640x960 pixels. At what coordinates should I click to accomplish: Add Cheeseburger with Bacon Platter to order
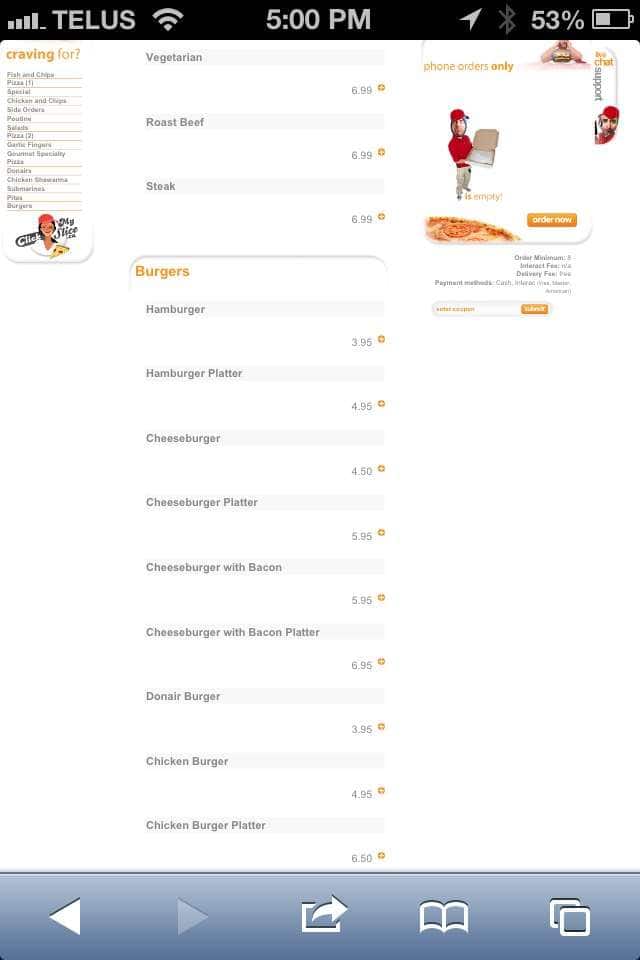pyautogui.click(x=381, y=662)
